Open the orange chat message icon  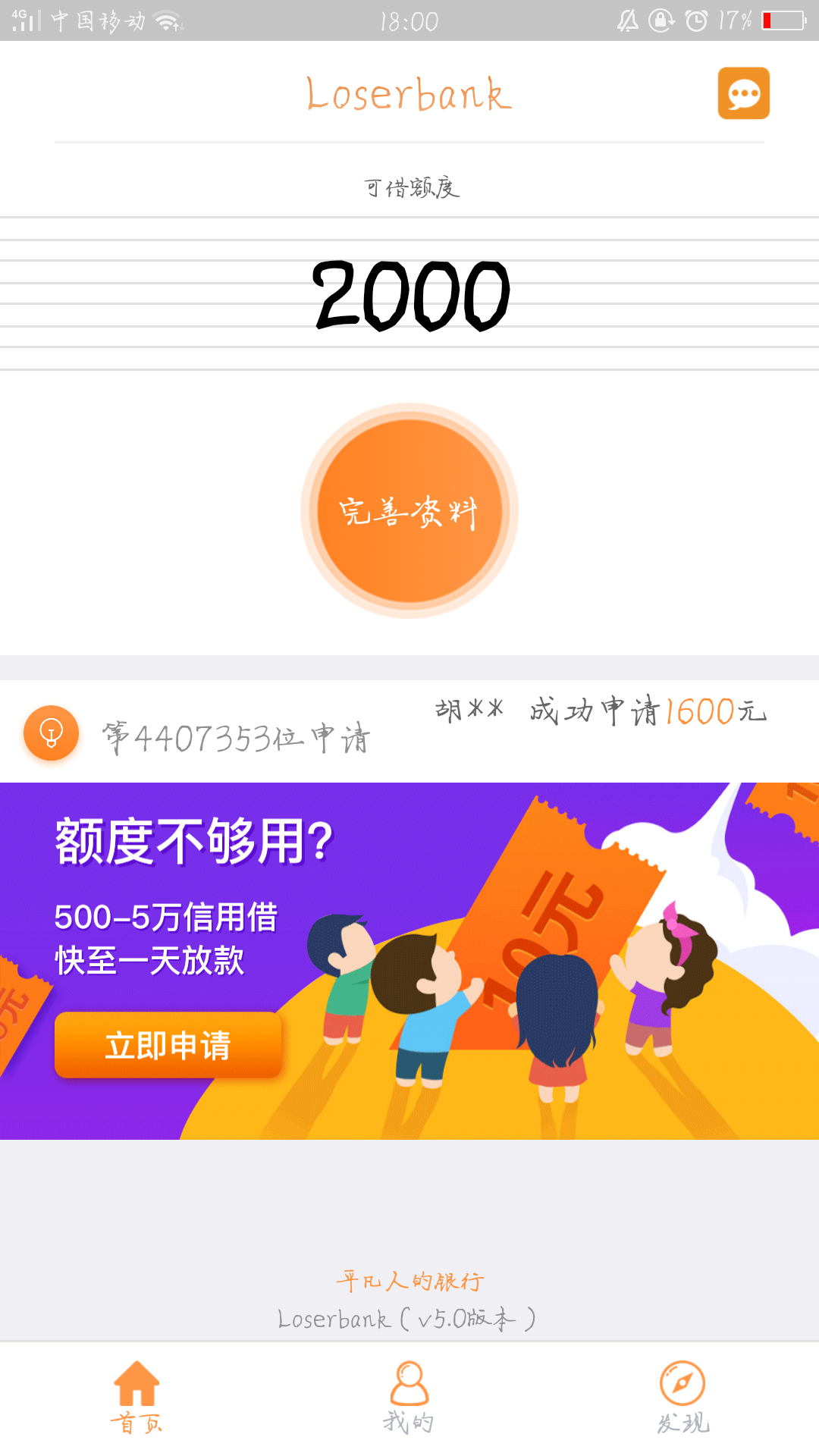click(x=743, y=93)
